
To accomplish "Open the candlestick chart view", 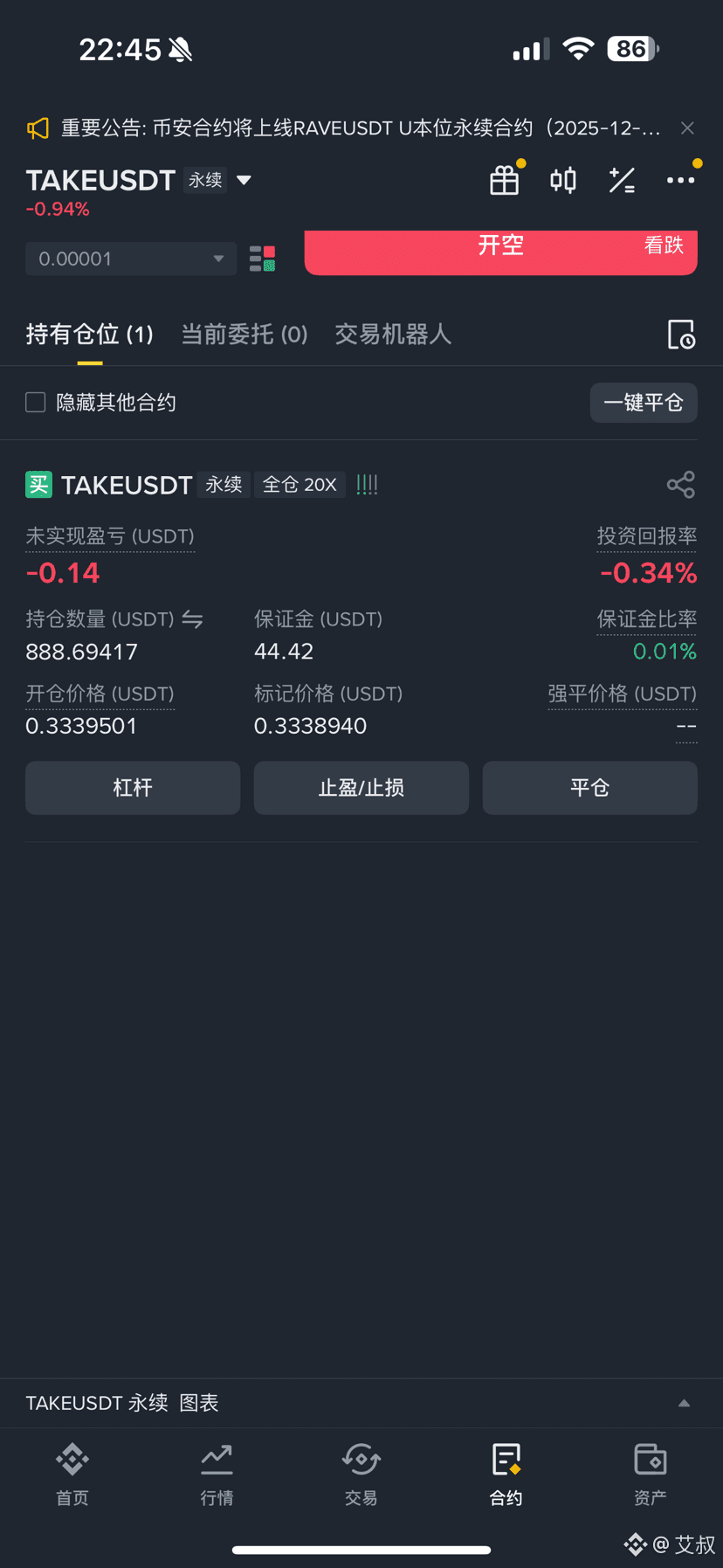I will pos(563,180).
